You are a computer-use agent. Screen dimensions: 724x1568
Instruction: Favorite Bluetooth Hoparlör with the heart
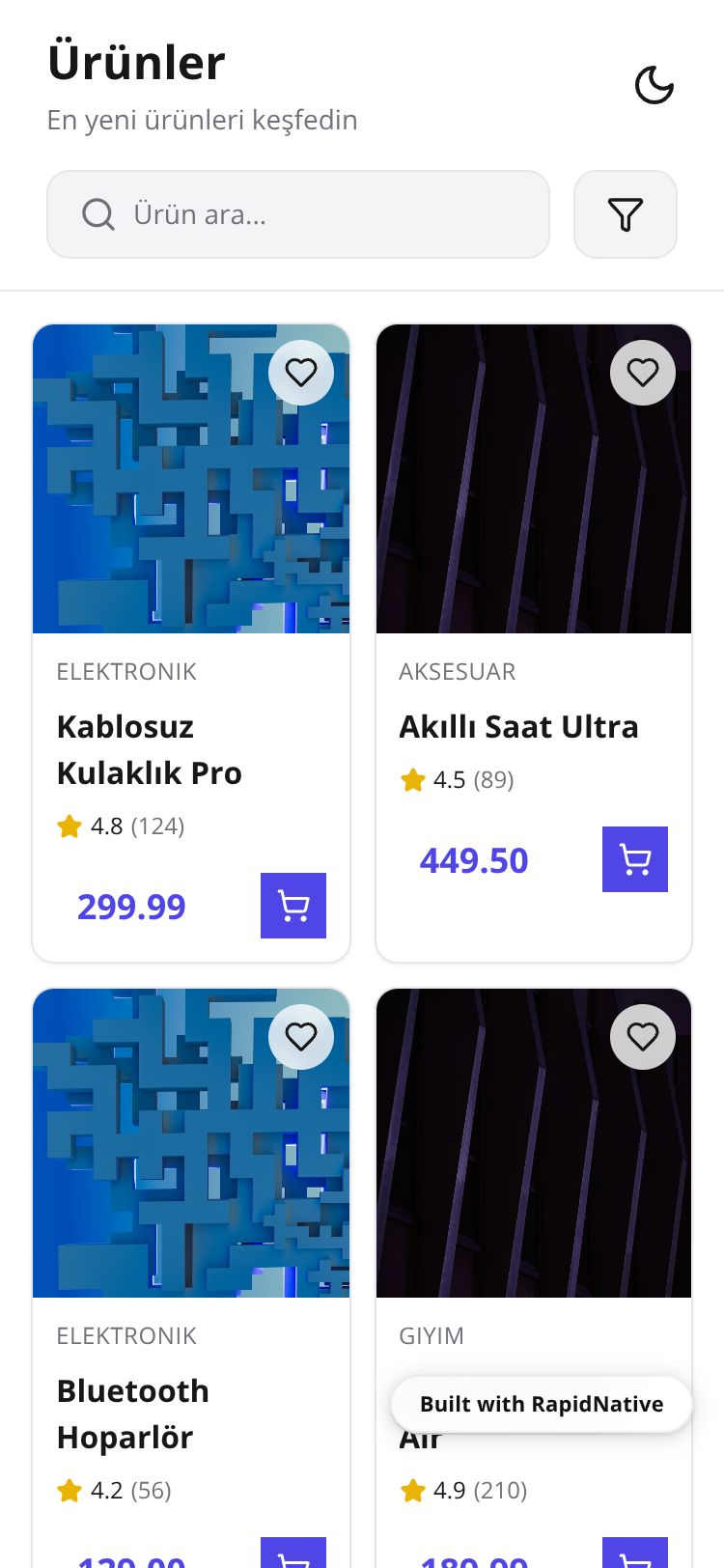pyautogui.click(x=301, y=1037)
